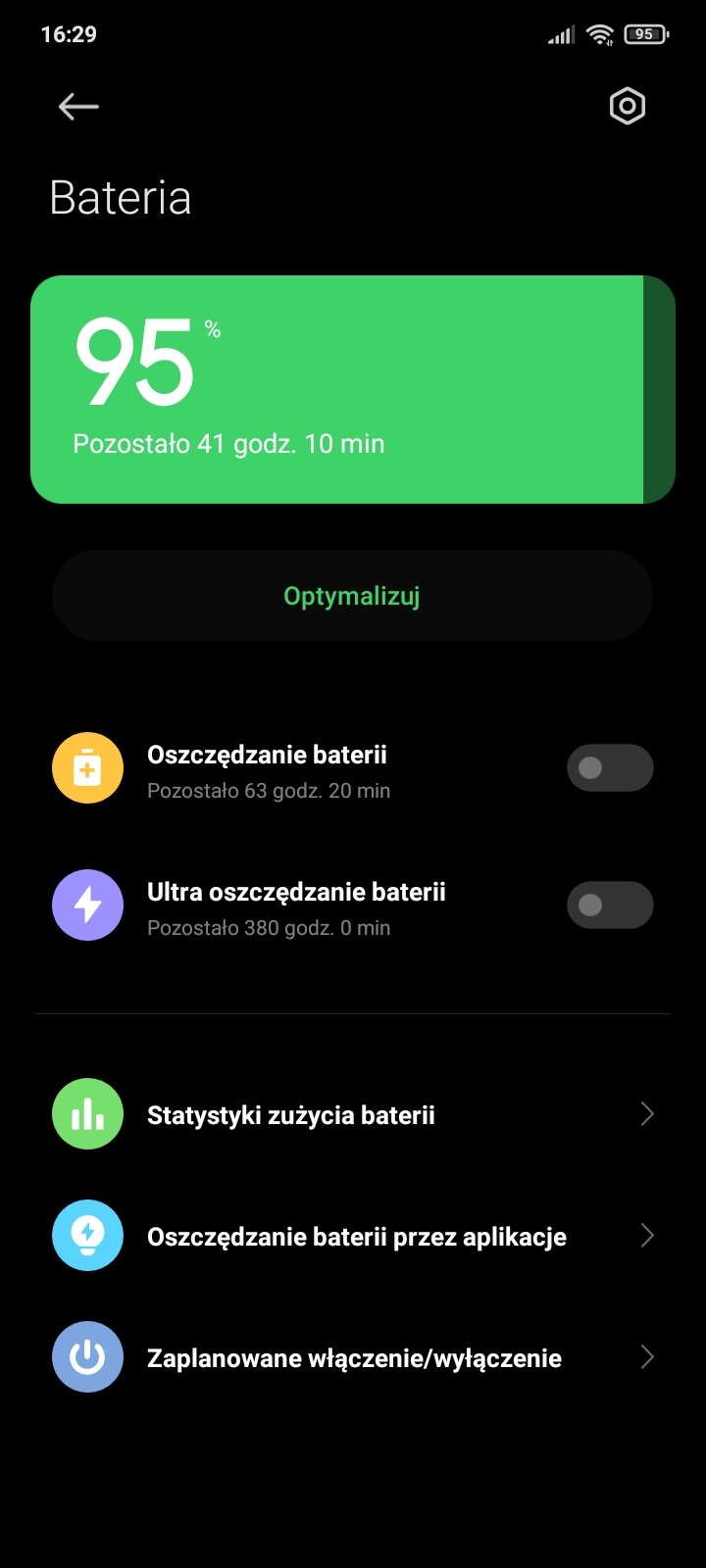
Task: Turn on Ultra oszczędzanie baterii
Action: [610, 905]
